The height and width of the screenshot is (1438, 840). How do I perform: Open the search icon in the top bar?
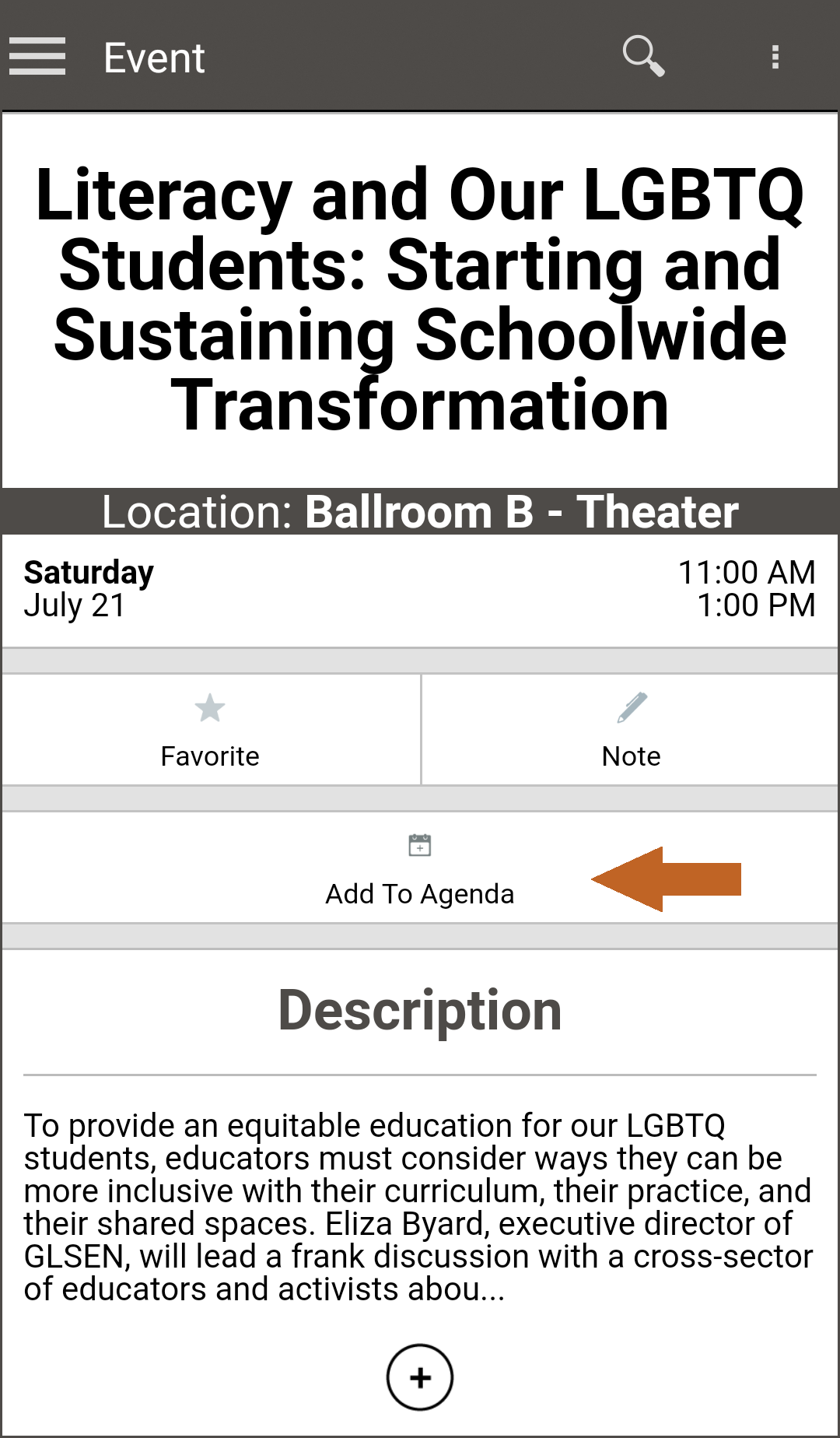[x=644, y=56]
